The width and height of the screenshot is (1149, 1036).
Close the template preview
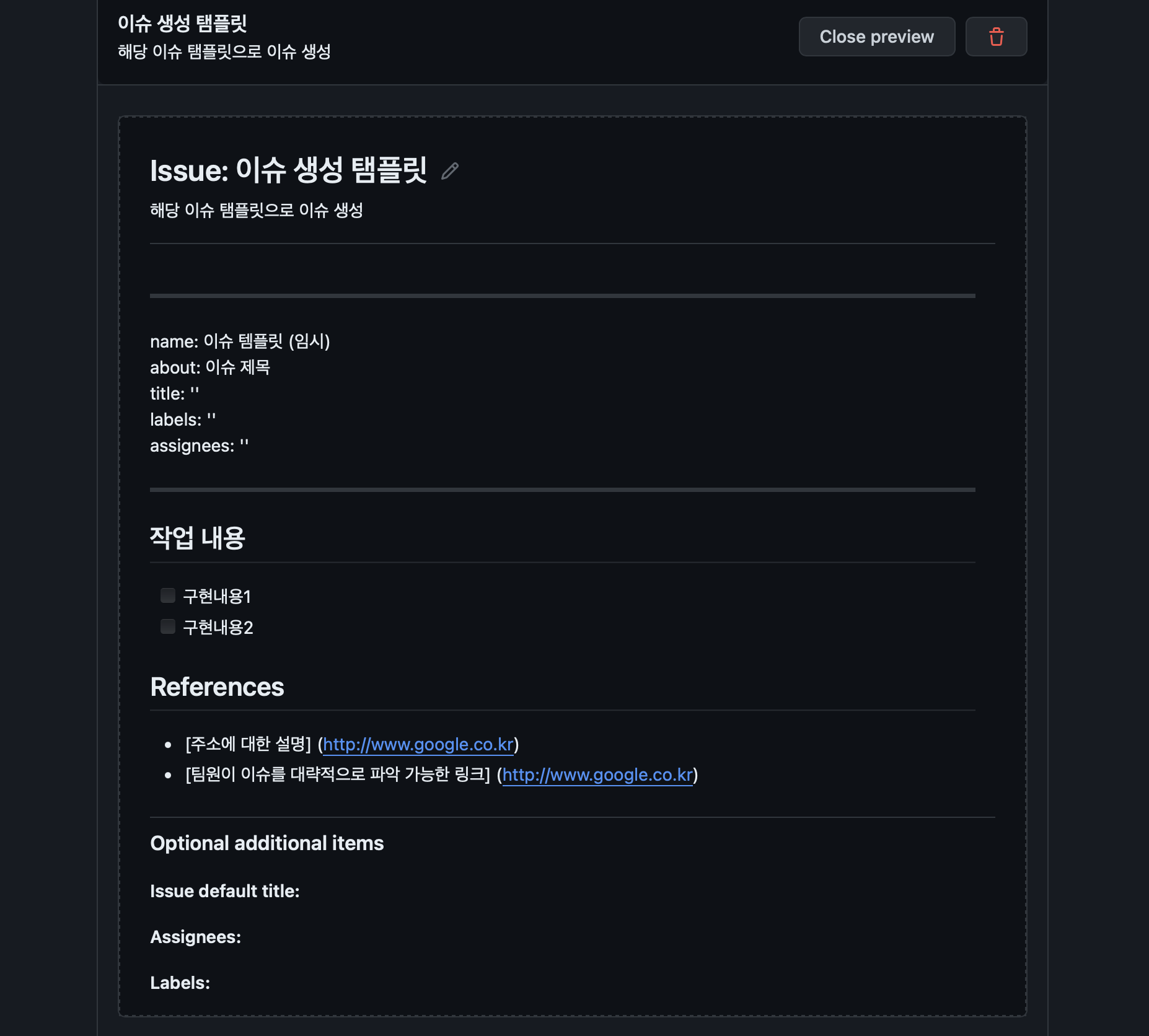point(876,37)
